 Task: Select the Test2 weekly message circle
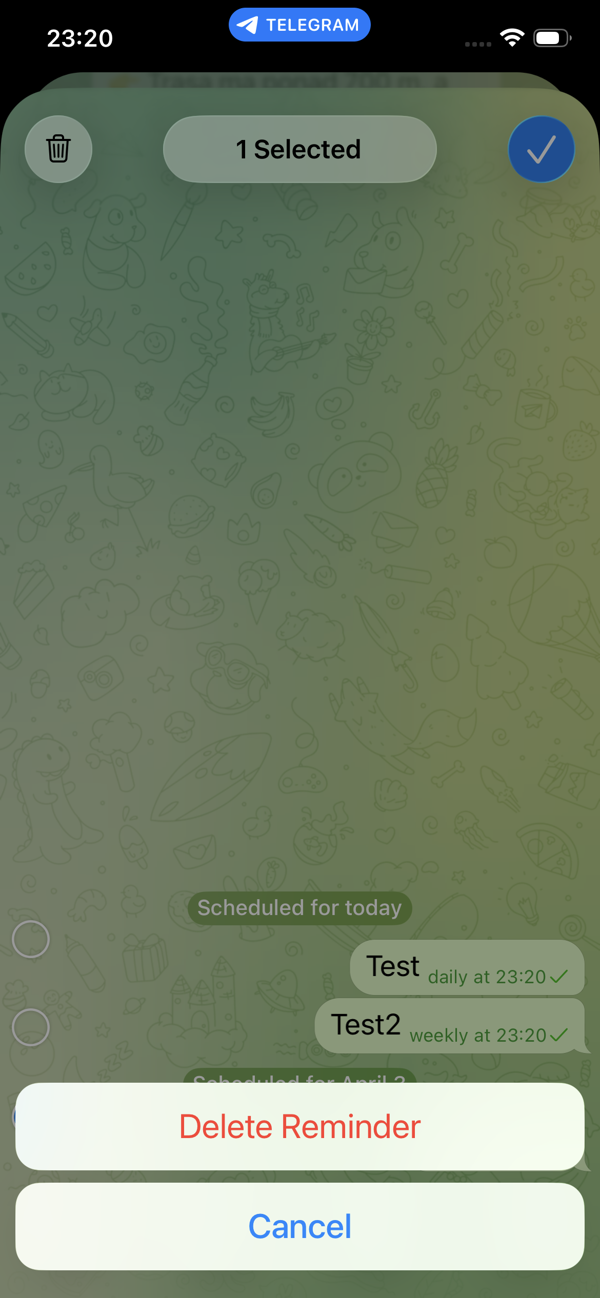[x=31, y=1027]
